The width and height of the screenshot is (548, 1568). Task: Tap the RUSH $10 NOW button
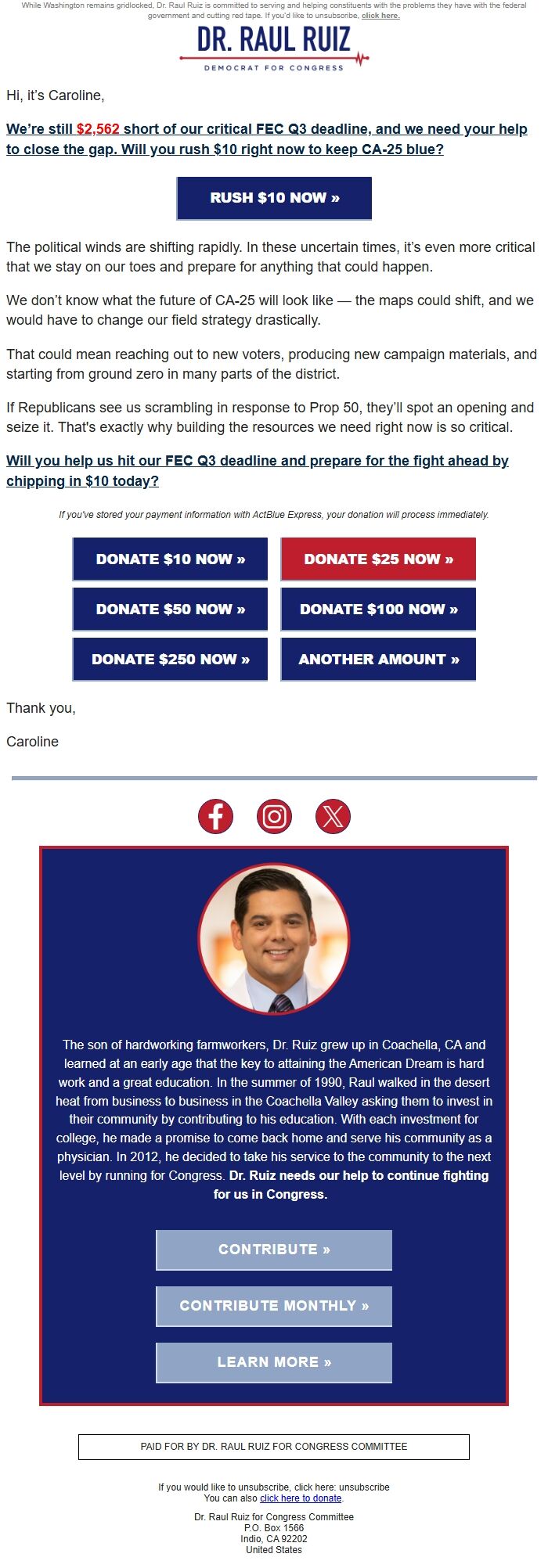coord(274,198)
